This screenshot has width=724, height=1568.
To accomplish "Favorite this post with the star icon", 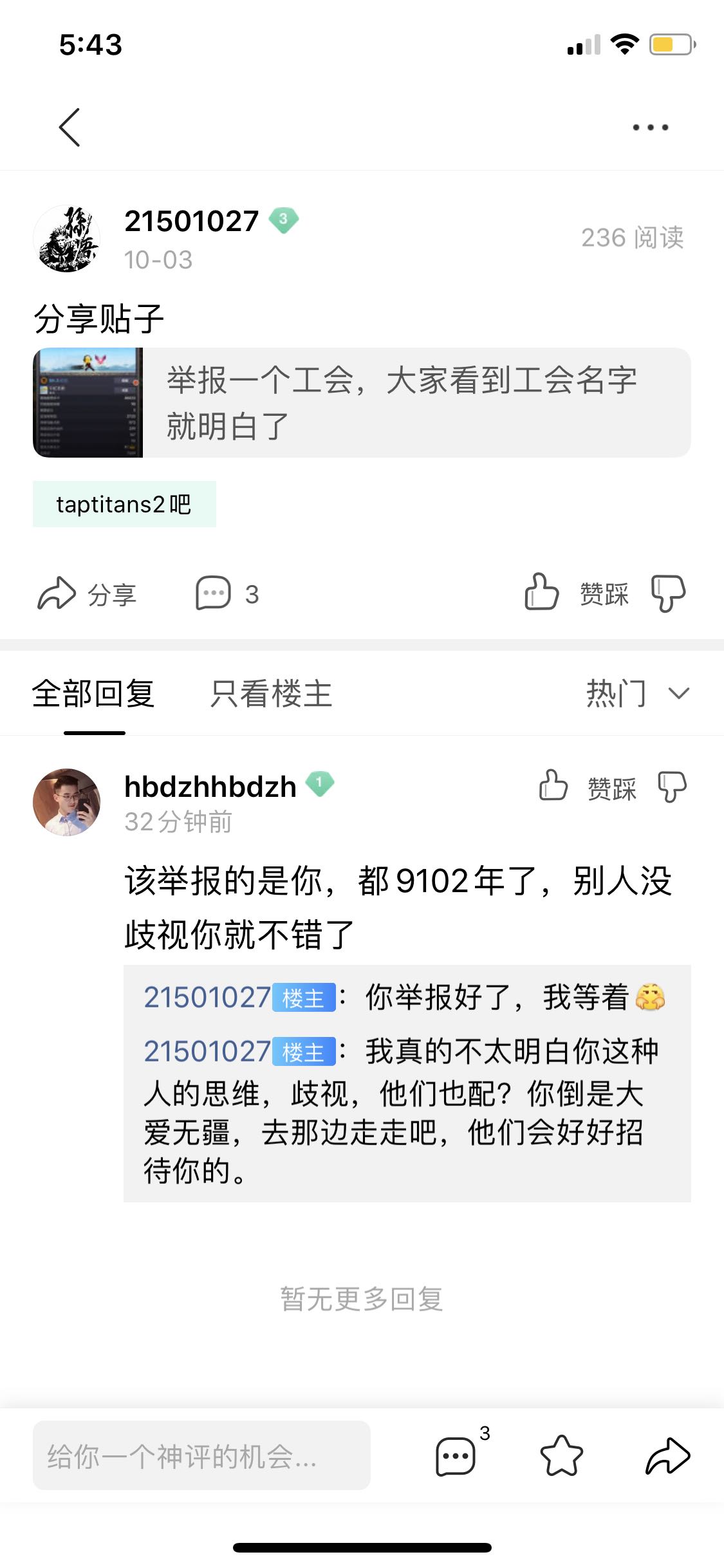I will coord(562,1455).
